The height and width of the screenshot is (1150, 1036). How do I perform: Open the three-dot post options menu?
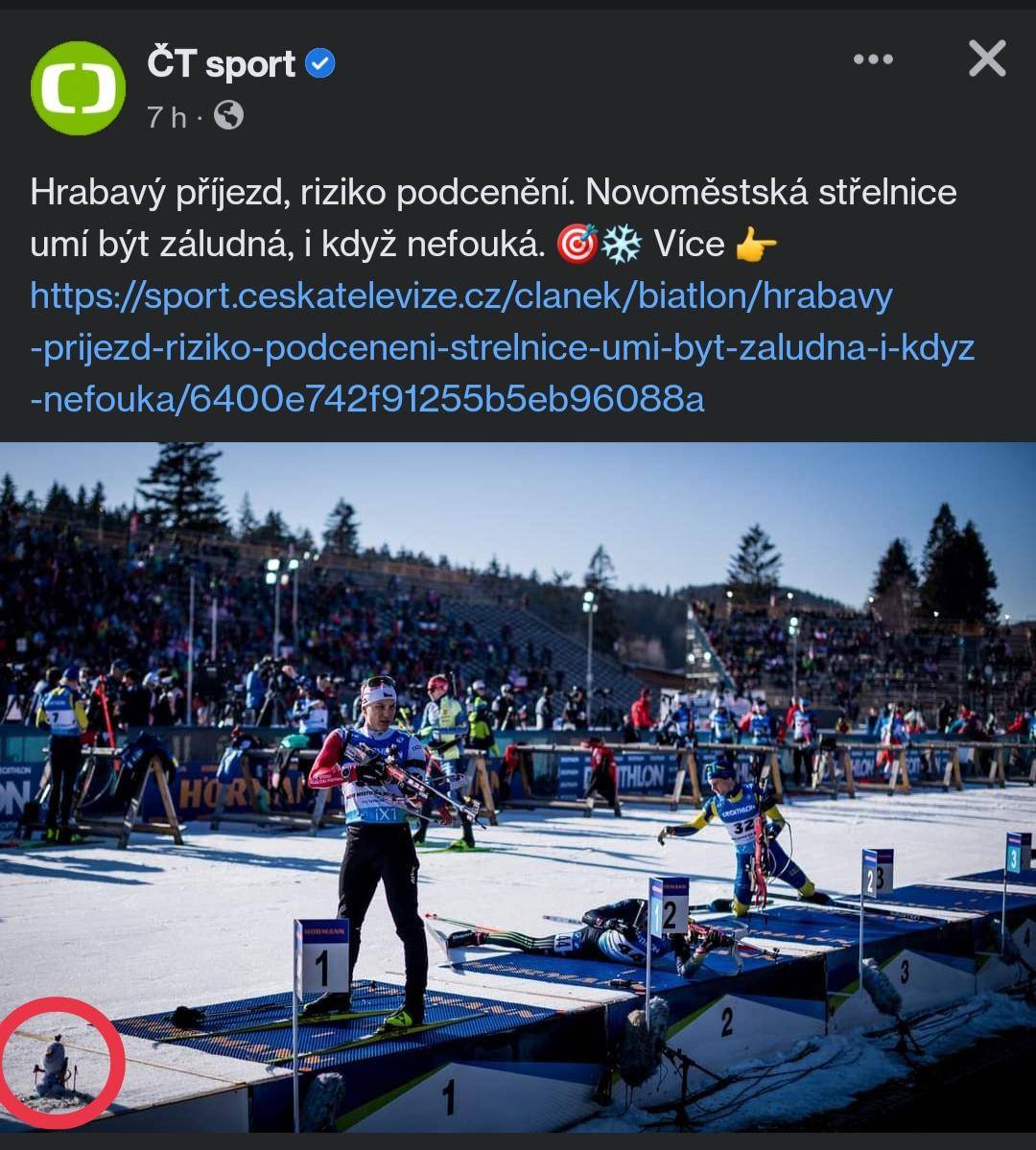coord(873,59)
